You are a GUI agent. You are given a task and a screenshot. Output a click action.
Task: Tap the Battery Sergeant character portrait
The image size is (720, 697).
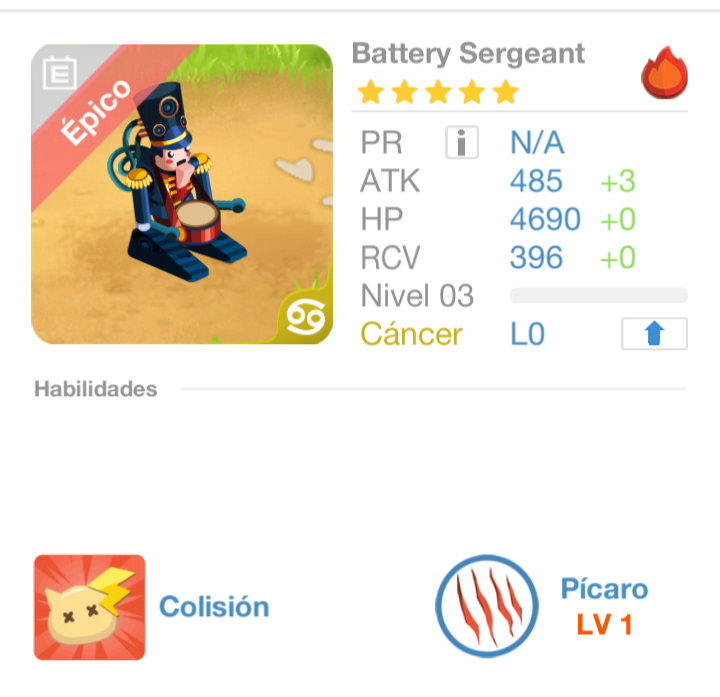click(182, 194)
